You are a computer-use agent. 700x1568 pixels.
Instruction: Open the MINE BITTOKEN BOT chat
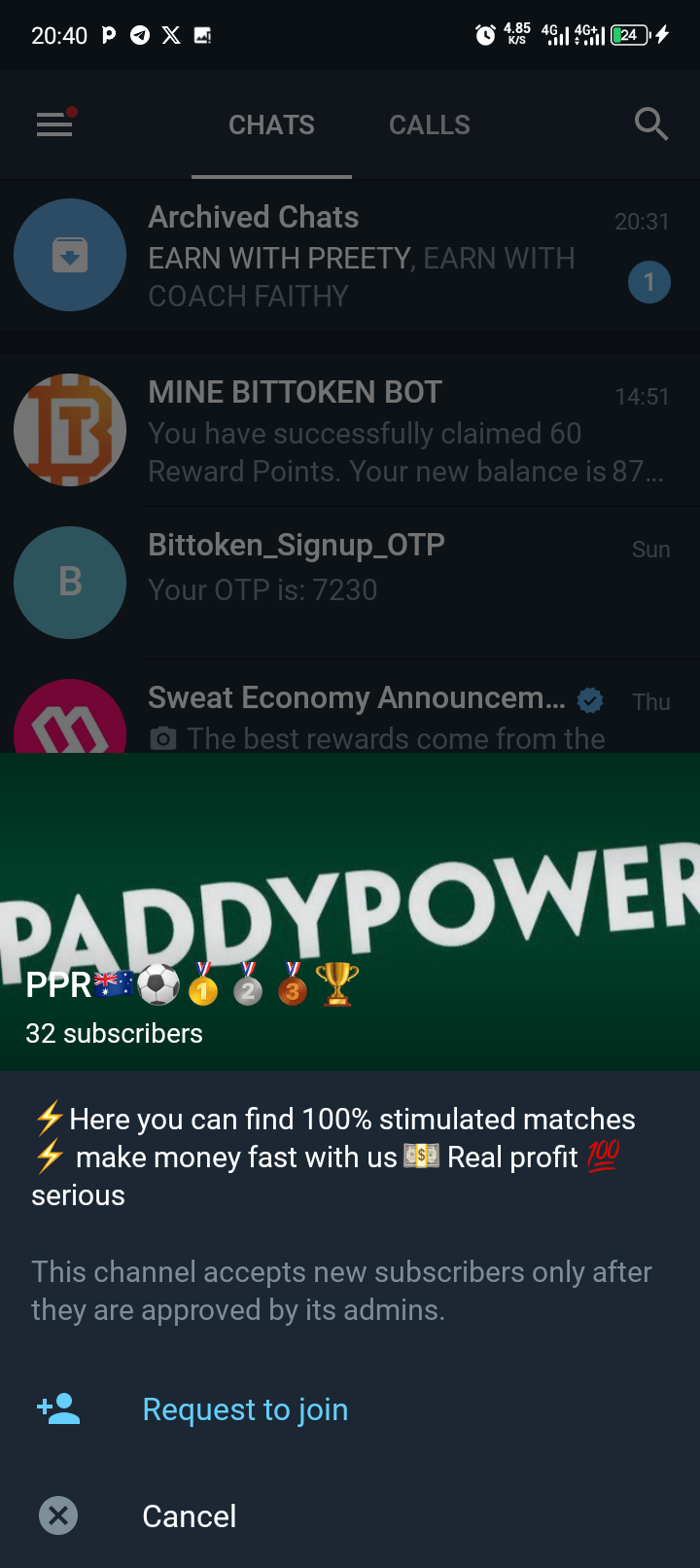(x=350, y=430)
